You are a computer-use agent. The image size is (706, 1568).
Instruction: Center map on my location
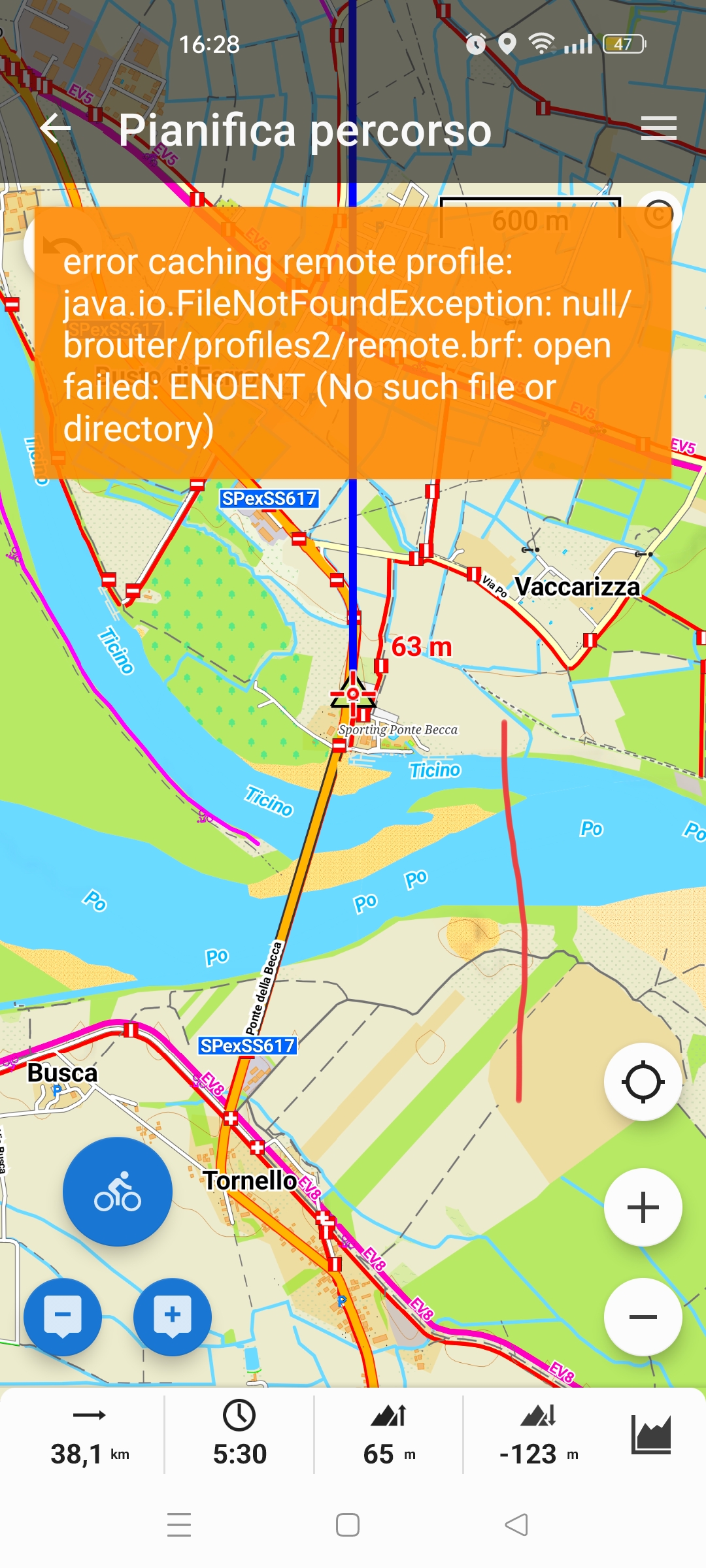click(x=643, y=1082)
